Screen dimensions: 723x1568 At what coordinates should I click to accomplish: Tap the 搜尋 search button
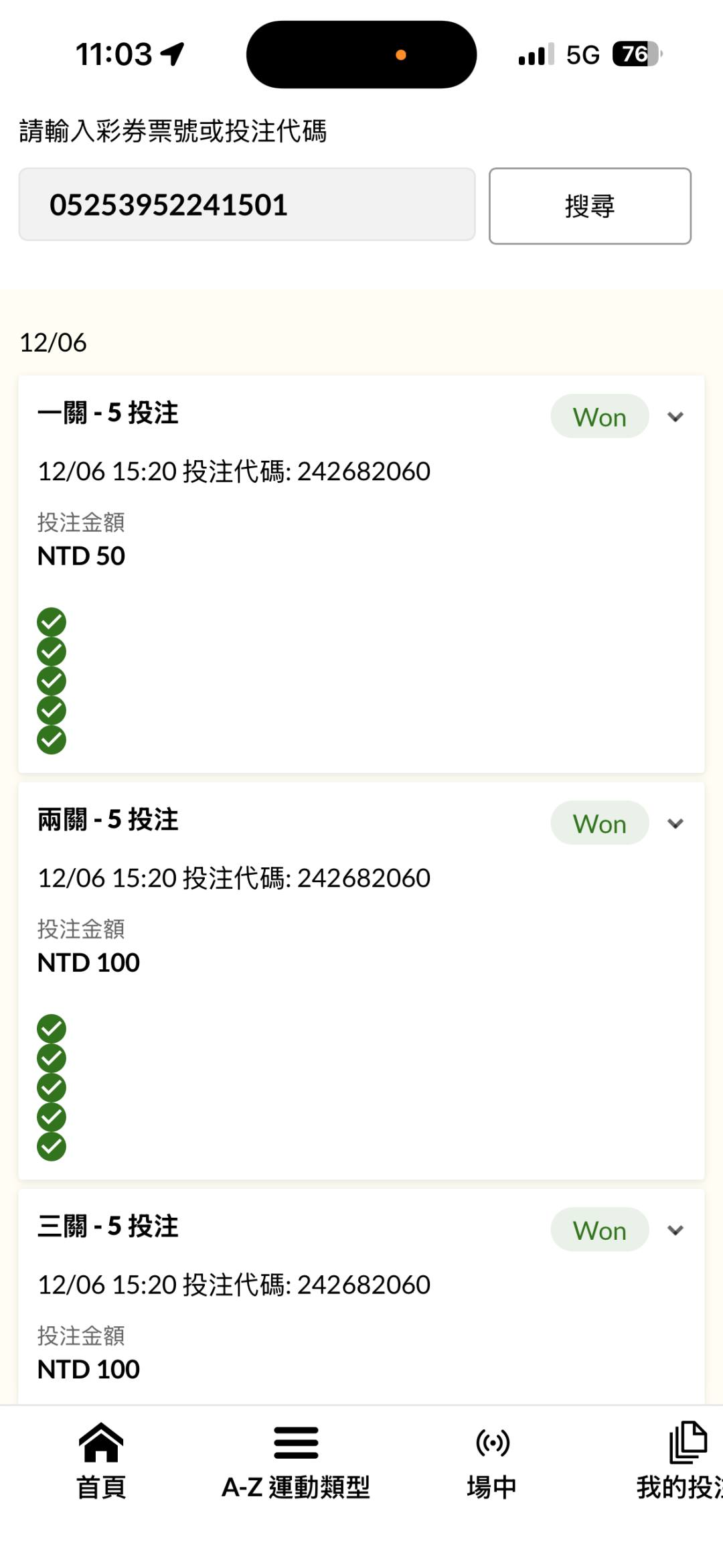589,206
